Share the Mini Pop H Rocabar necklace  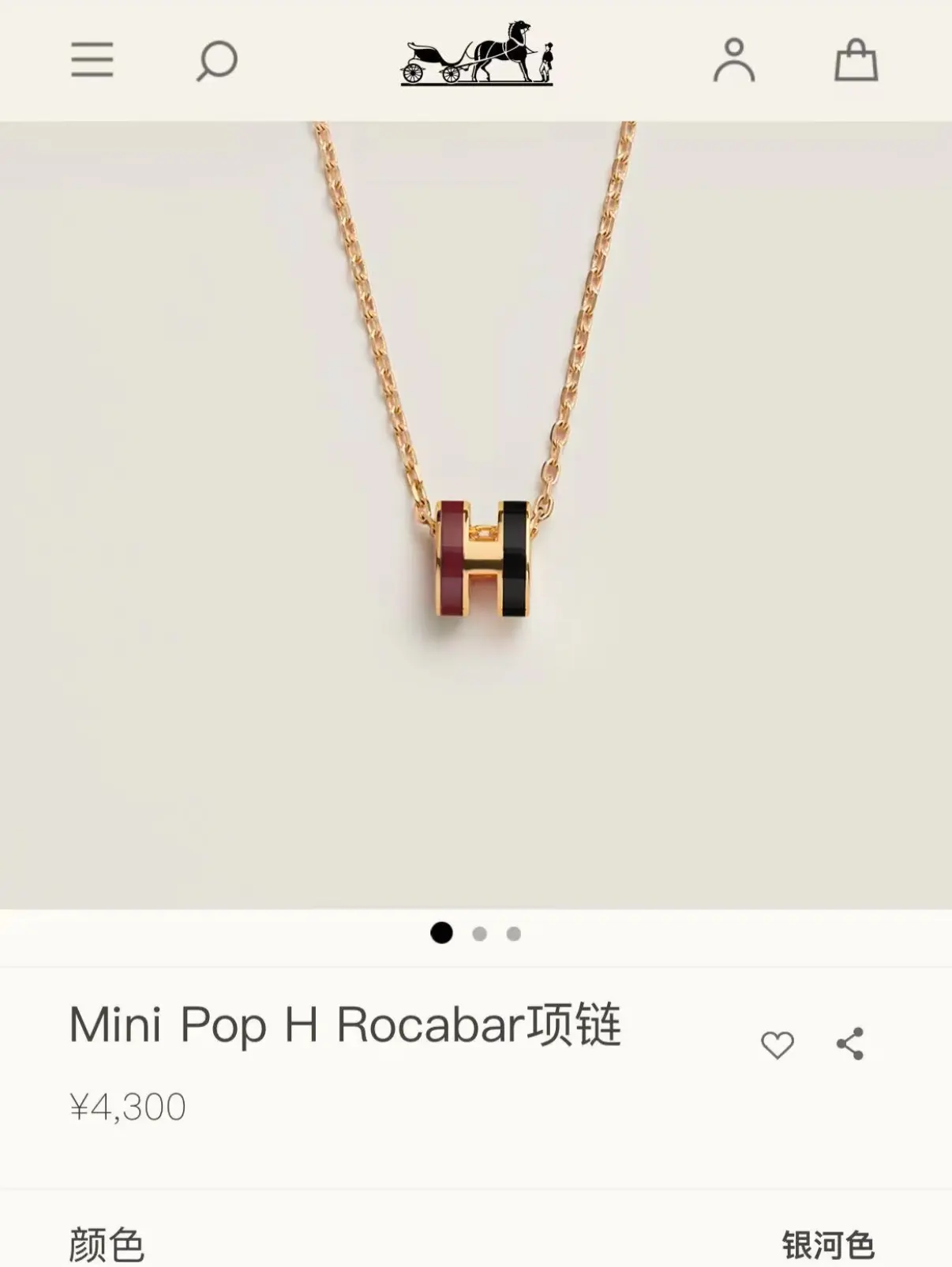[850, 1044]
